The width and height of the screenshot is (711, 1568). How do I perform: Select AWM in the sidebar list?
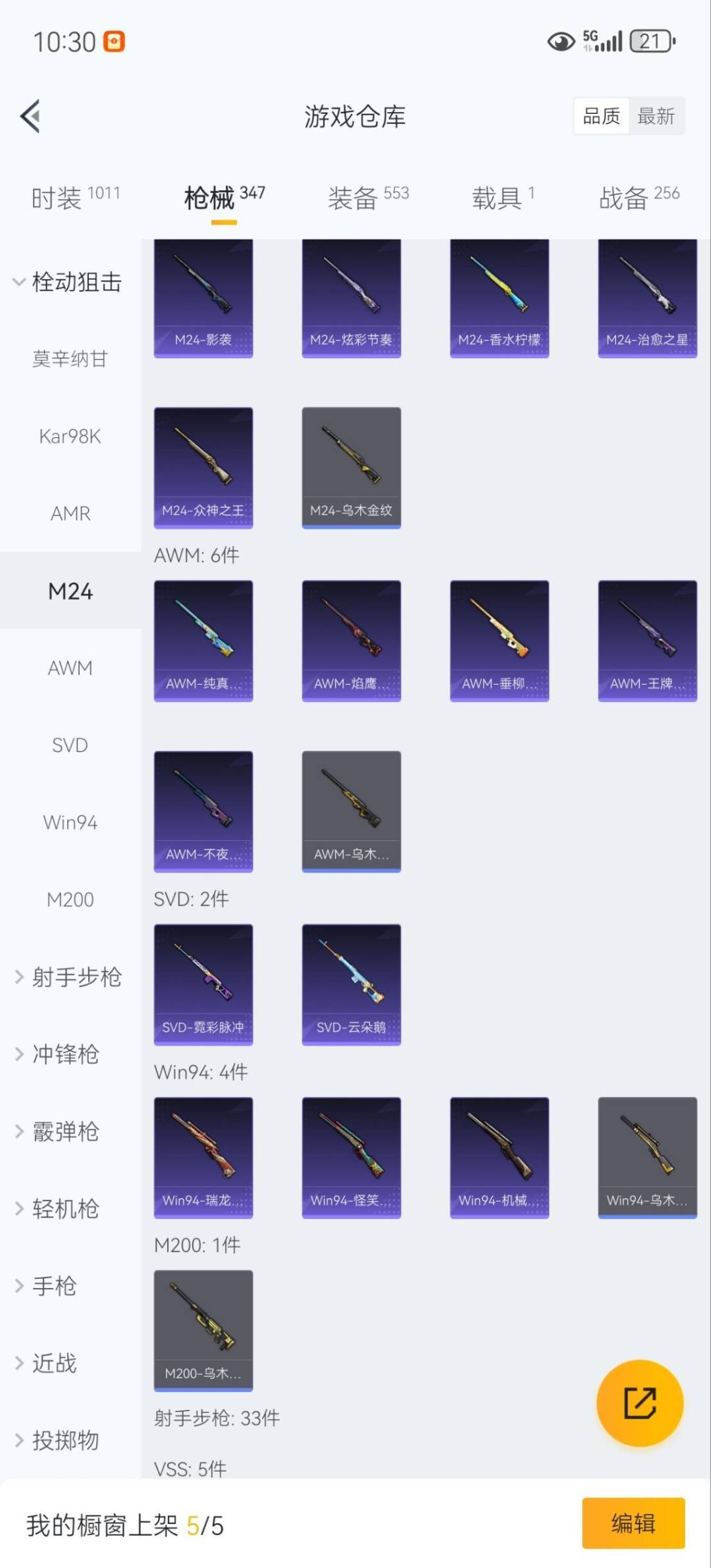pos(68,668)
